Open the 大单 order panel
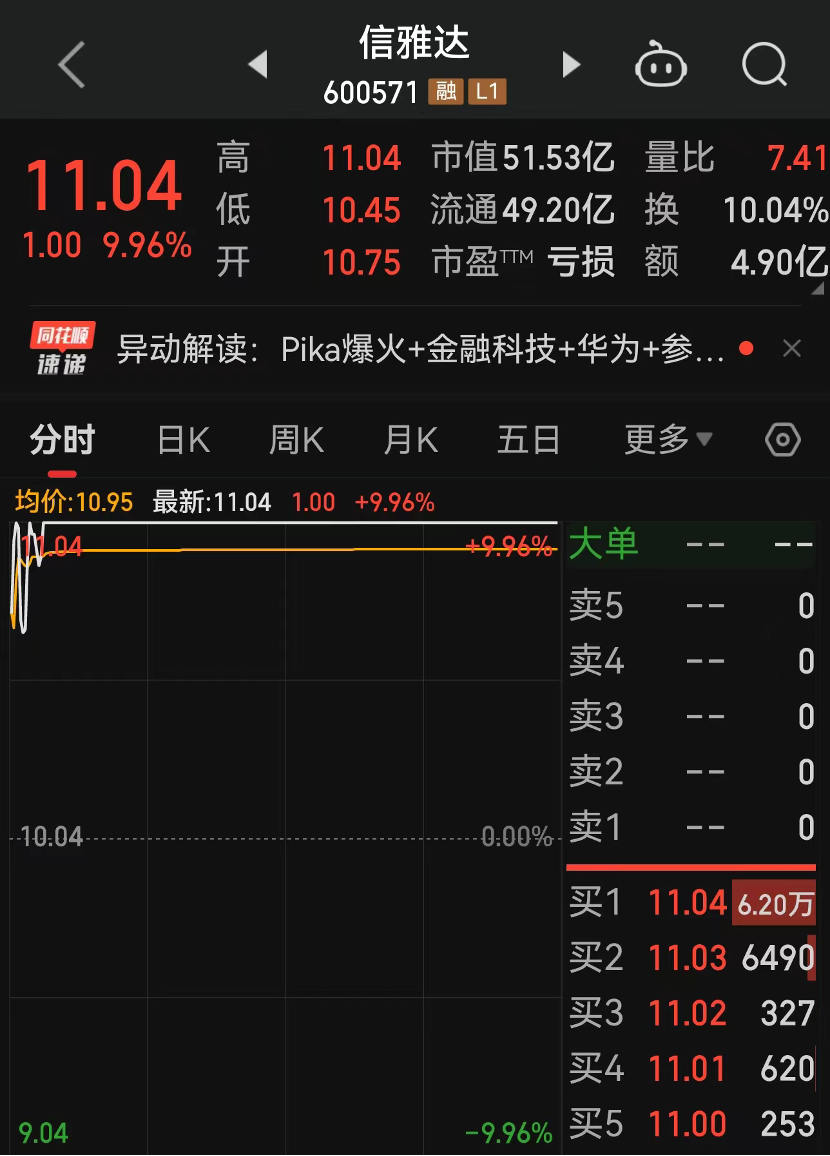Image resolution: width=830 pixels, height=1156 pixels. [x=690, y=545]
